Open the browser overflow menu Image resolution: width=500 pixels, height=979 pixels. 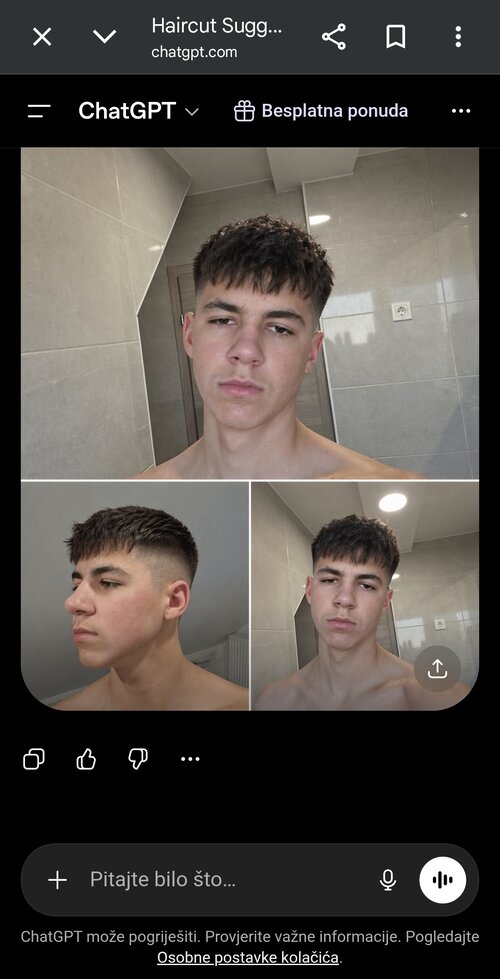pos(458,37)
